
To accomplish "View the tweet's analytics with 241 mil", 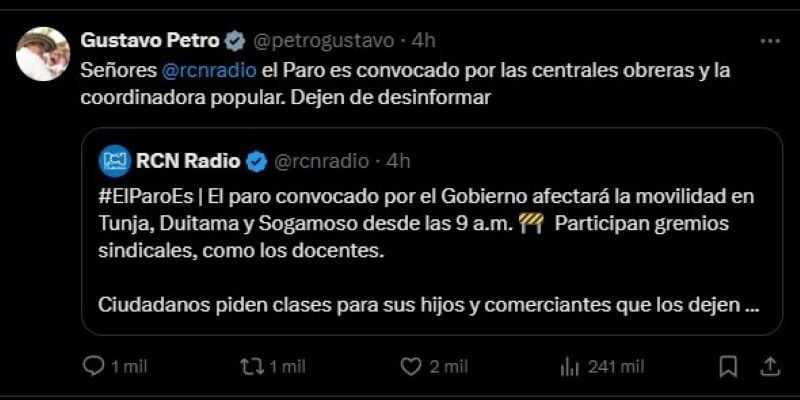I will [570, 366].
